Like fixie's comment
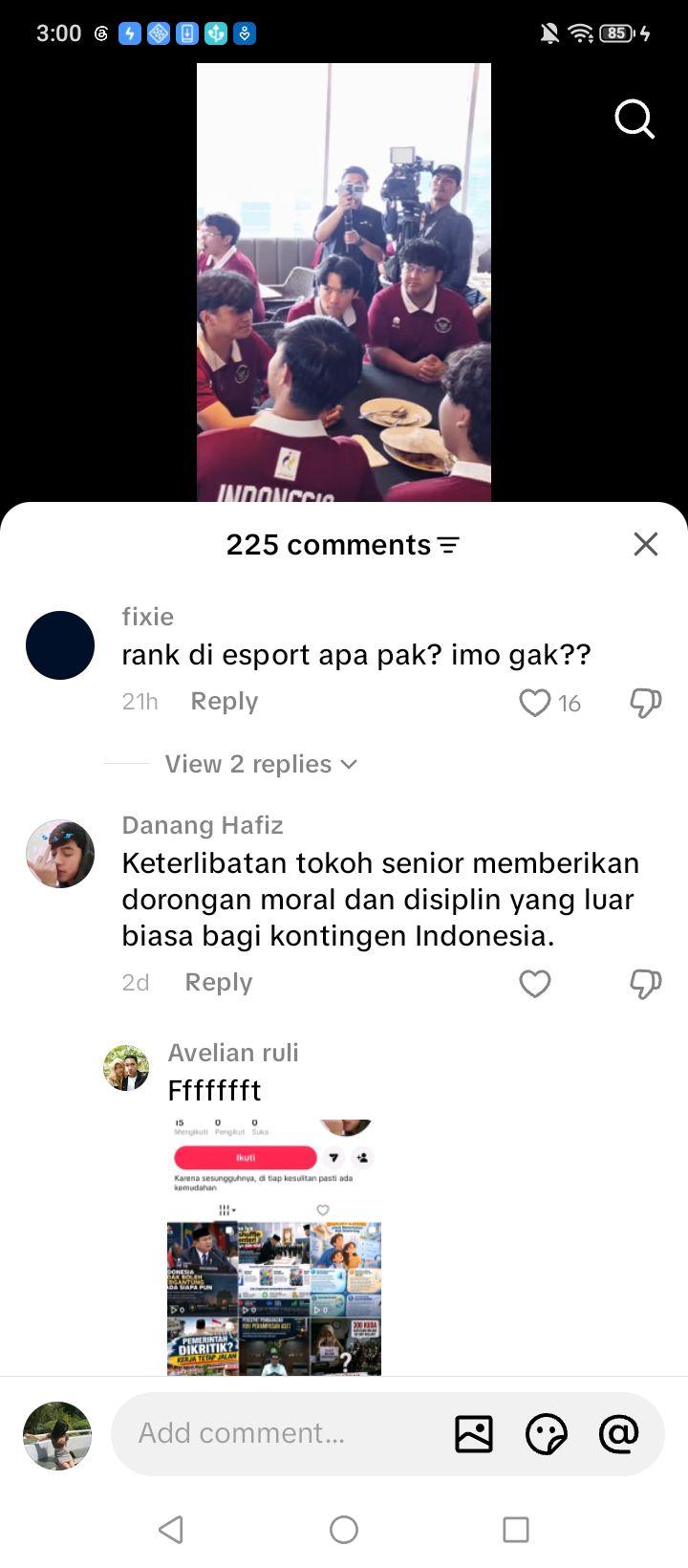 point(535,703)
